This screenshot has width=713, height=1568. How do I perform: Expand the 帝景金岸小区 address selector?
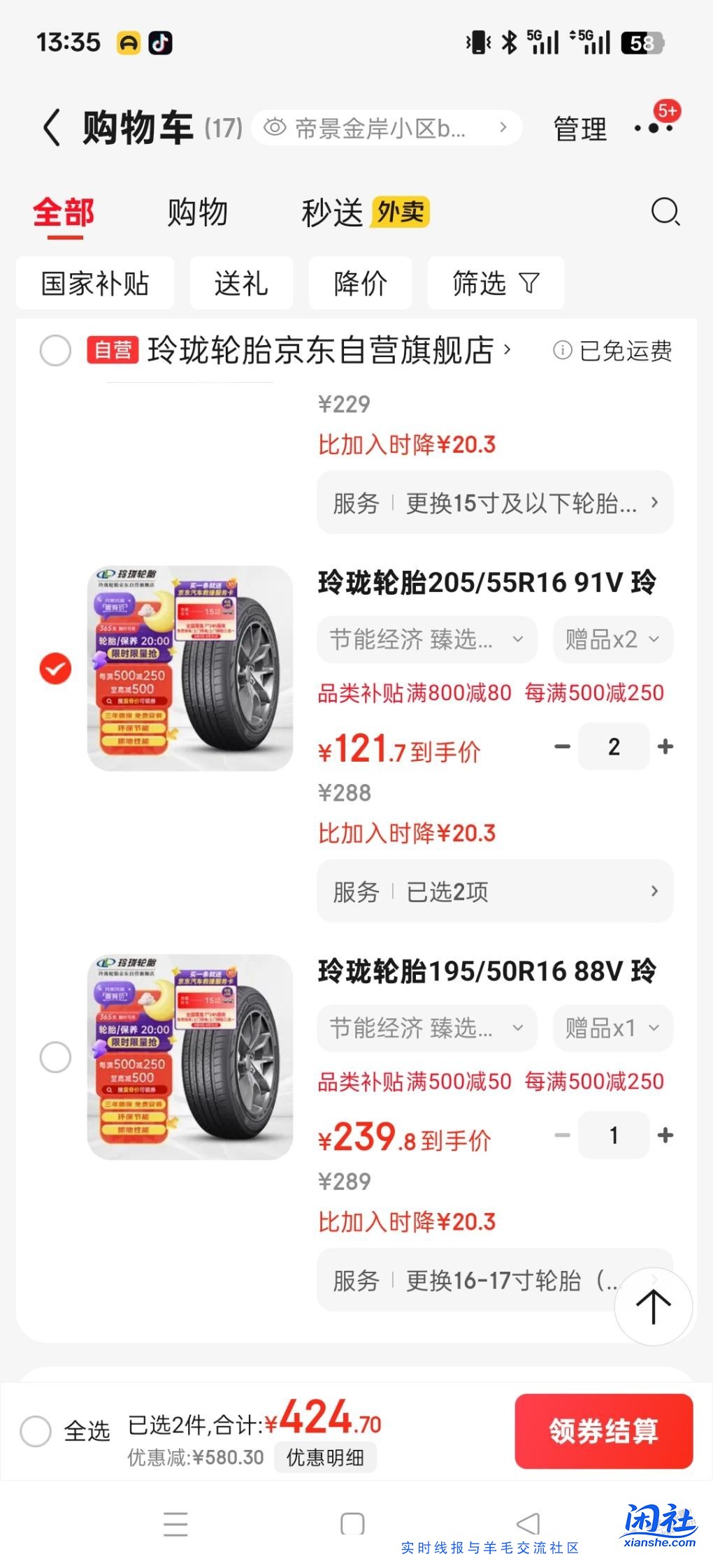[x=387, y=127]
